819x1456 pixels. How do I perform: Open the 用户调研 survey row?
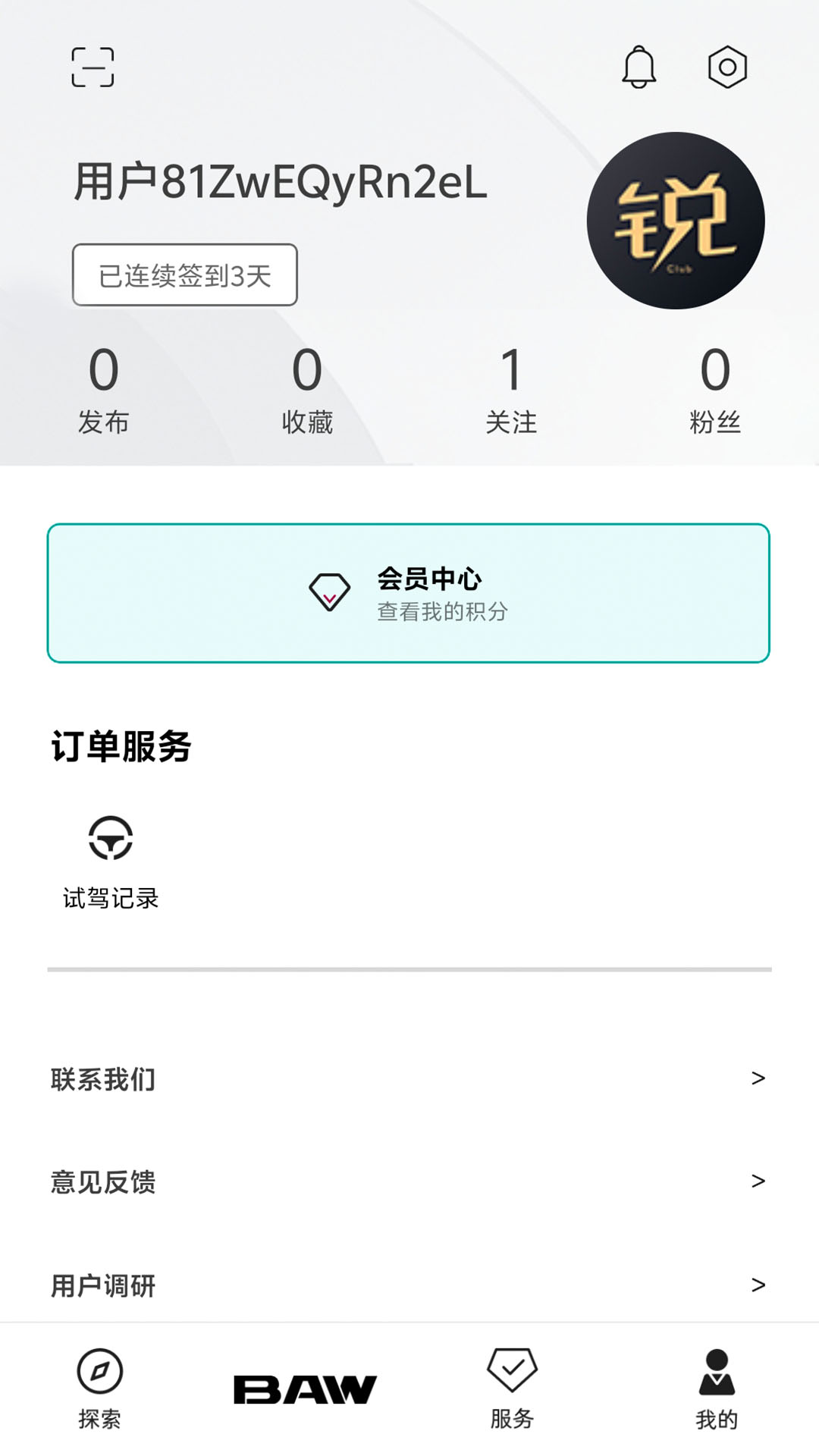[x=409, y=1285]
